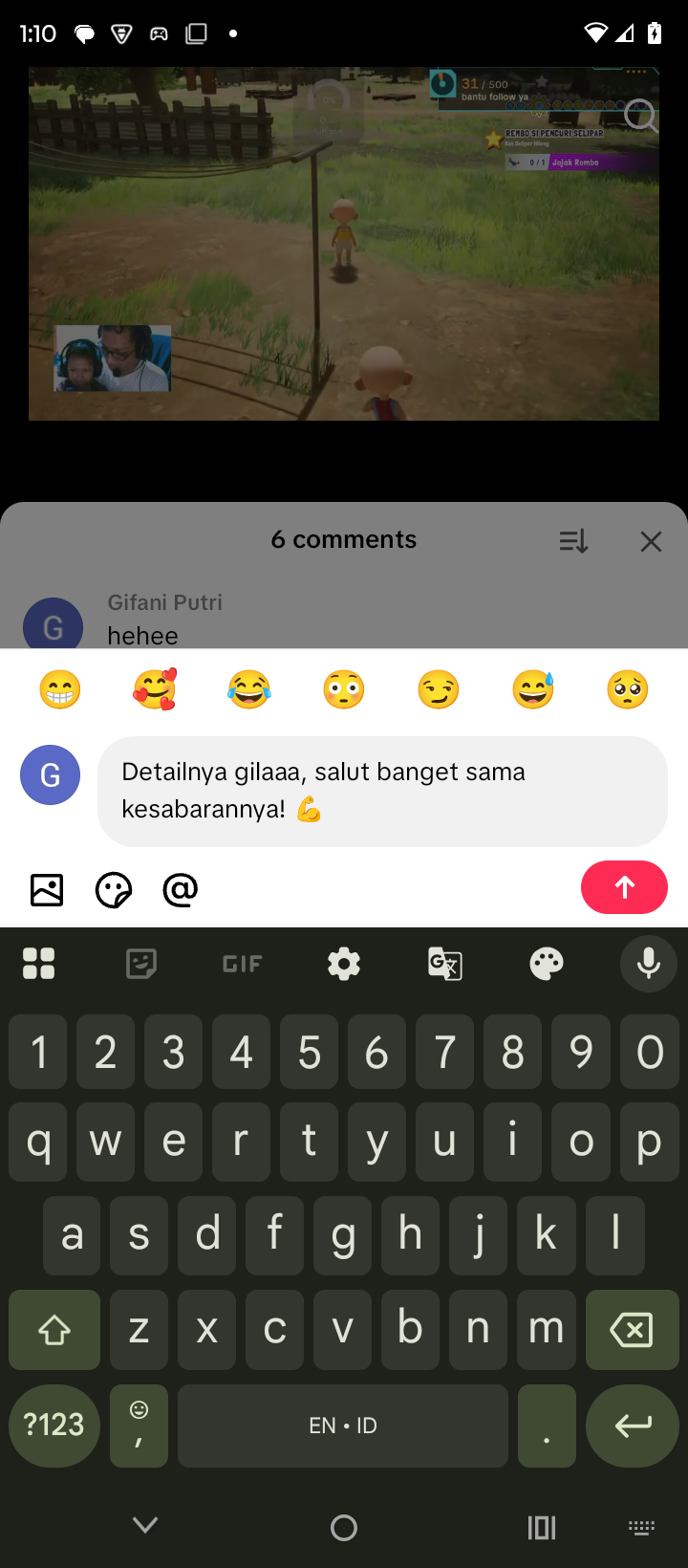Open Gifani Putri's profile avatar
Viewport: 688px width, 1568px height.
coord(53,625)
